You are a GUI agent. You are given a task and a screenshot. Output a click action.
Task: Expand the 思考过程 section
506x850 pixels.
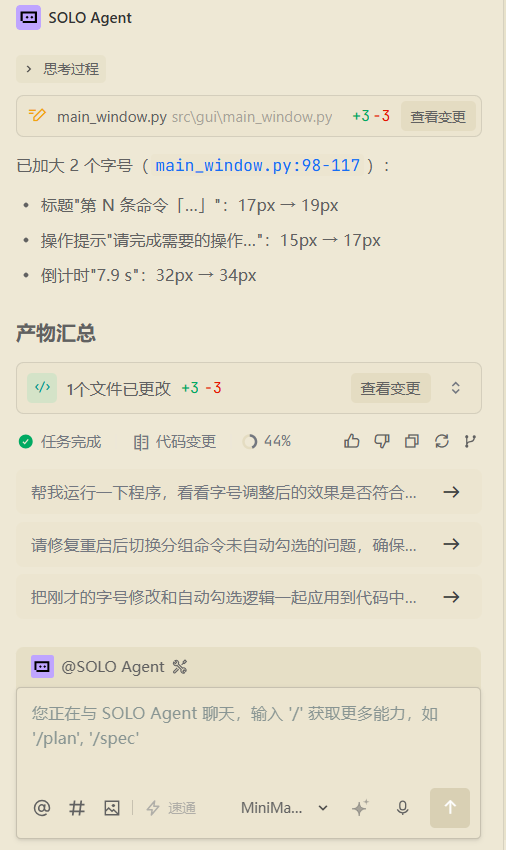[x=61, y=69]
